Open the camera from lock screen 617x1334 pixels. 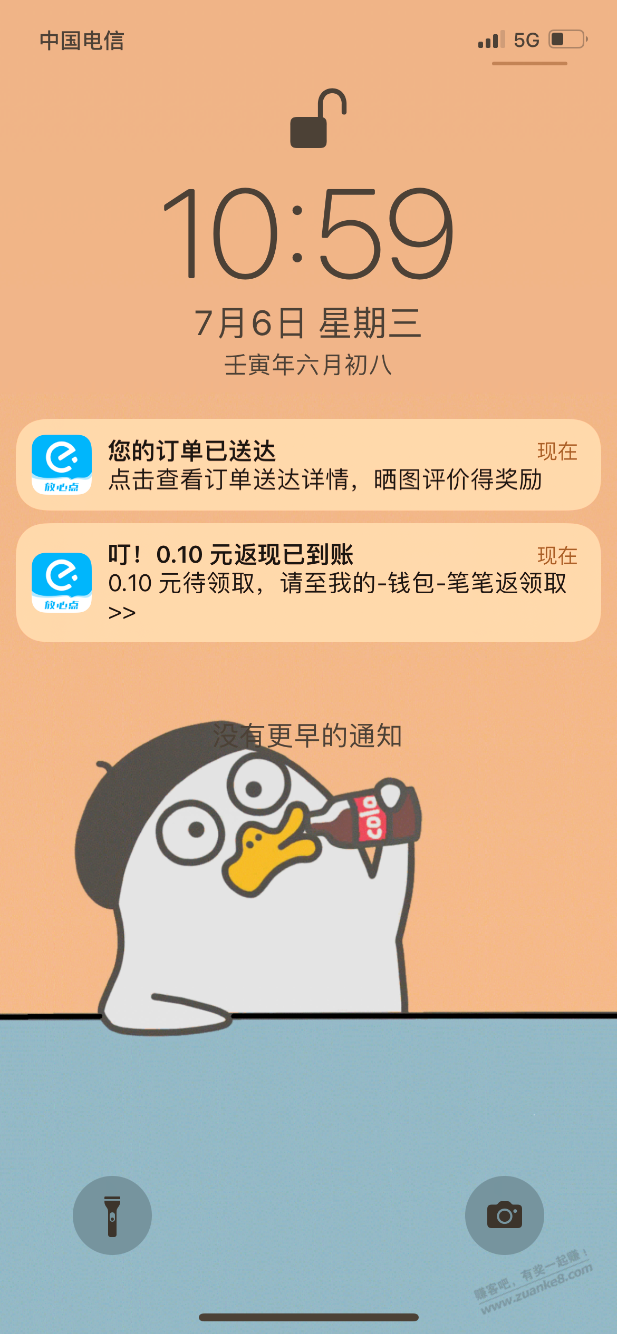(504, 1215)
